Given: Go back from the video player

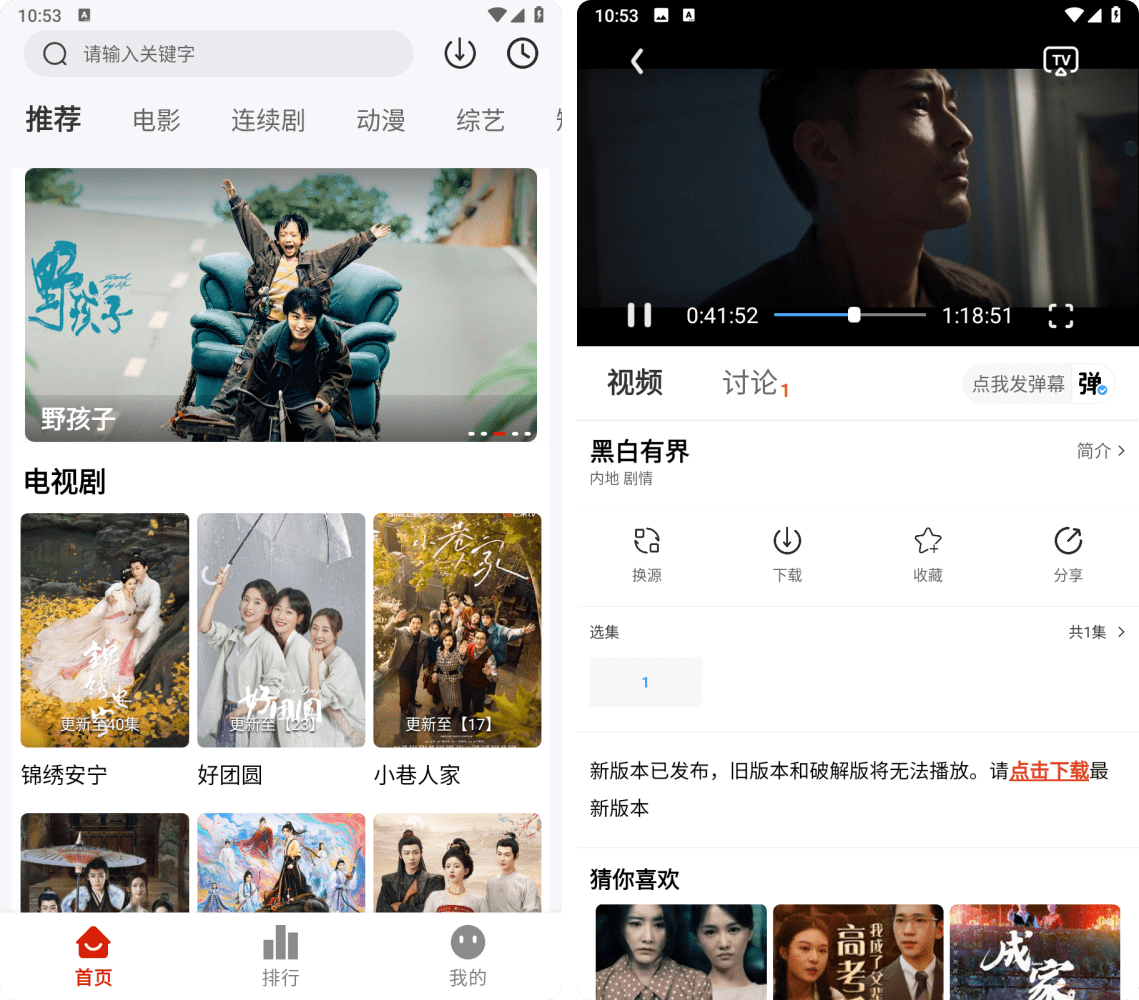Looking at the screenshot, I should point(637,61).
